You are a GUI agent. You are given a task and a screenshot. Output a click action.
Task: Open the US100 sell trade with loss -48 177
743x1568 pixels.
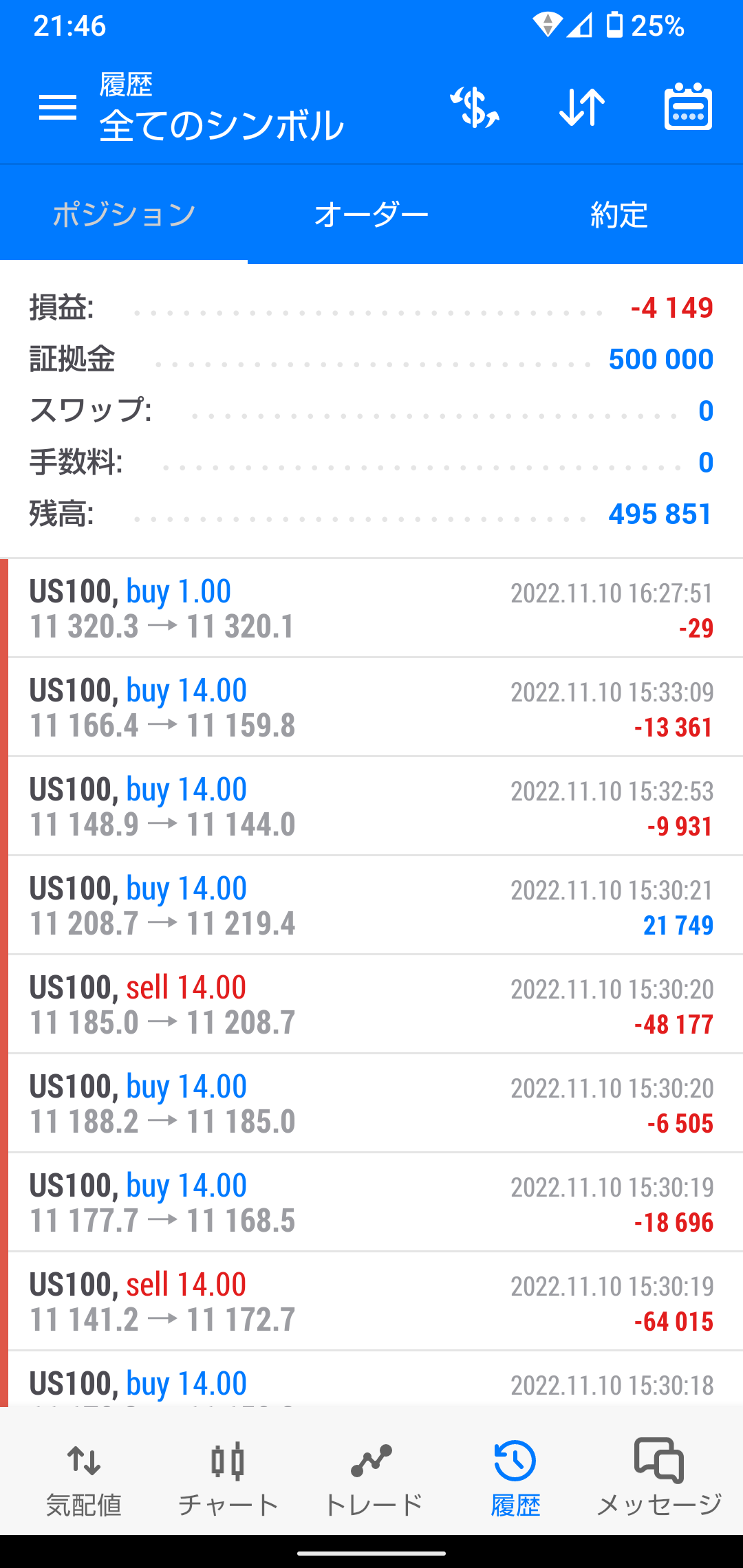tap(371, 1005)
